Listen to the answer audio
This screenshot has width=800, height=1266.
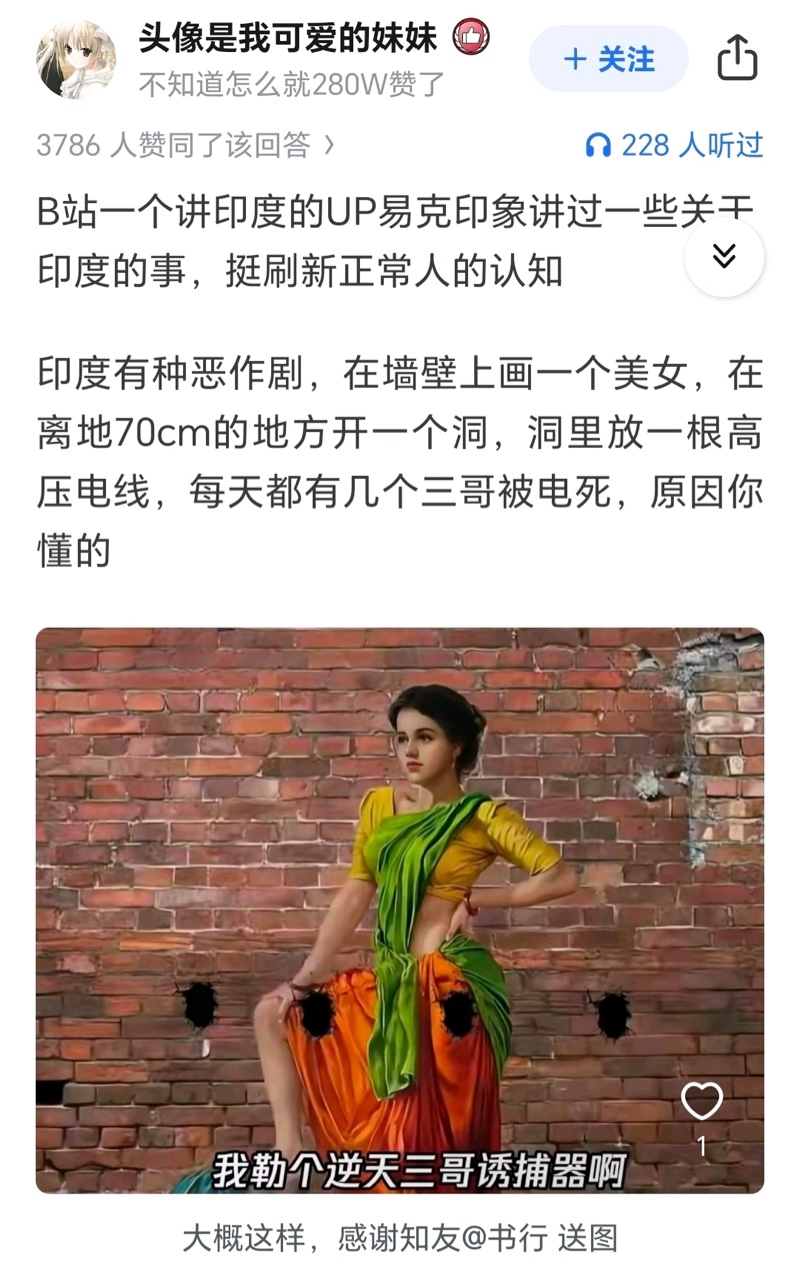click(x=674, y=146)
